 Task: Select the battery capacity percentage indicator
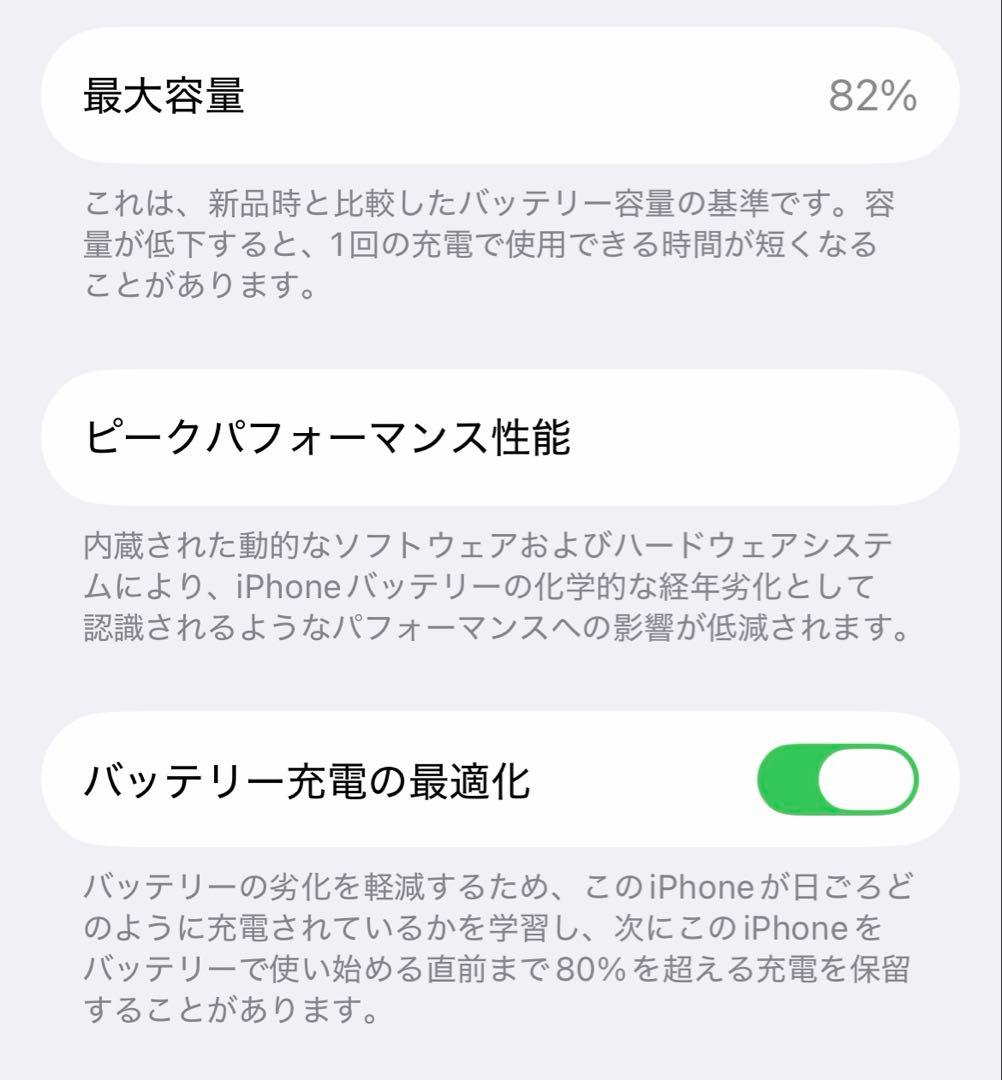(x=872, y=97)
